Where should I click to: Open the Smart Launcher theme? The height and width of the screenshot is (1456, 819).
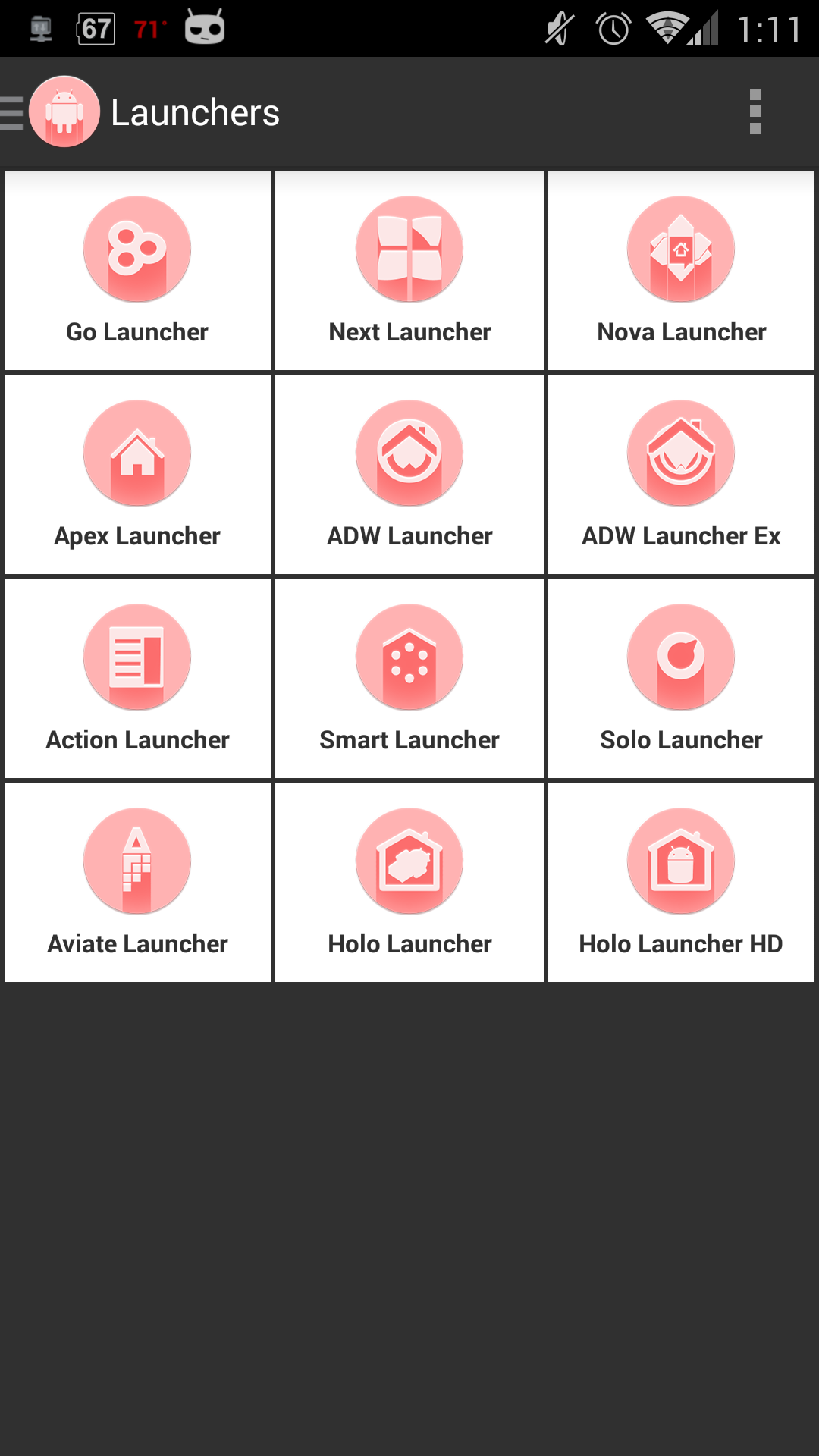409,657
